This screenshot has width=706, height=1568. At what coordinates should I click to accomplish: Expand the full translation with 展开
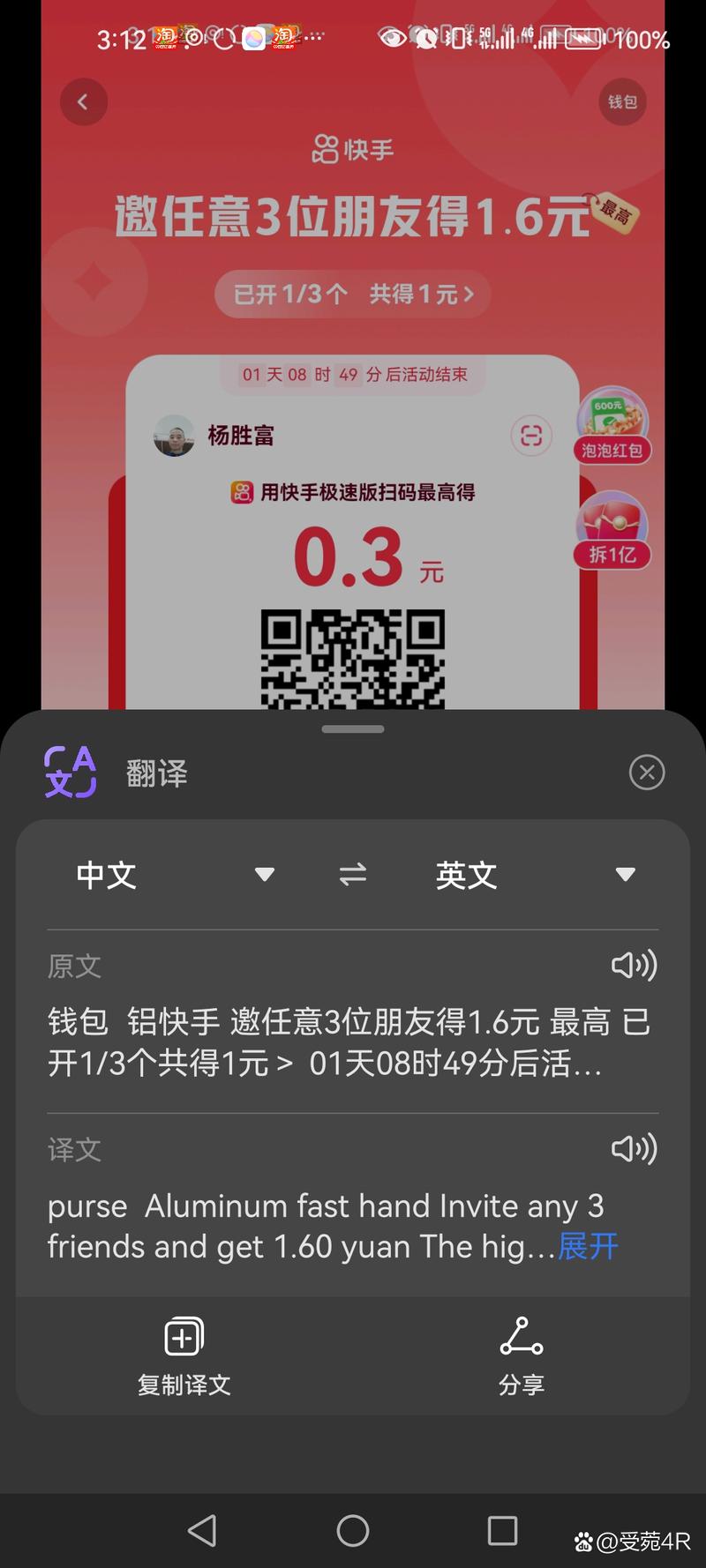point(588,1246)
